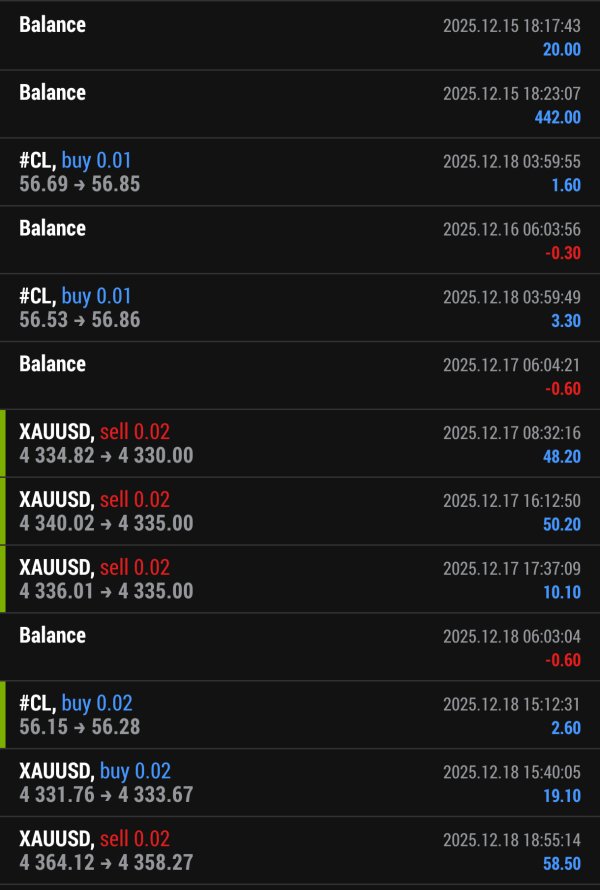Show details of XAUUSD sell from 4 340.02
Image resolution: width=600 pixels, height=890 pixels.
tap(300, 511)
